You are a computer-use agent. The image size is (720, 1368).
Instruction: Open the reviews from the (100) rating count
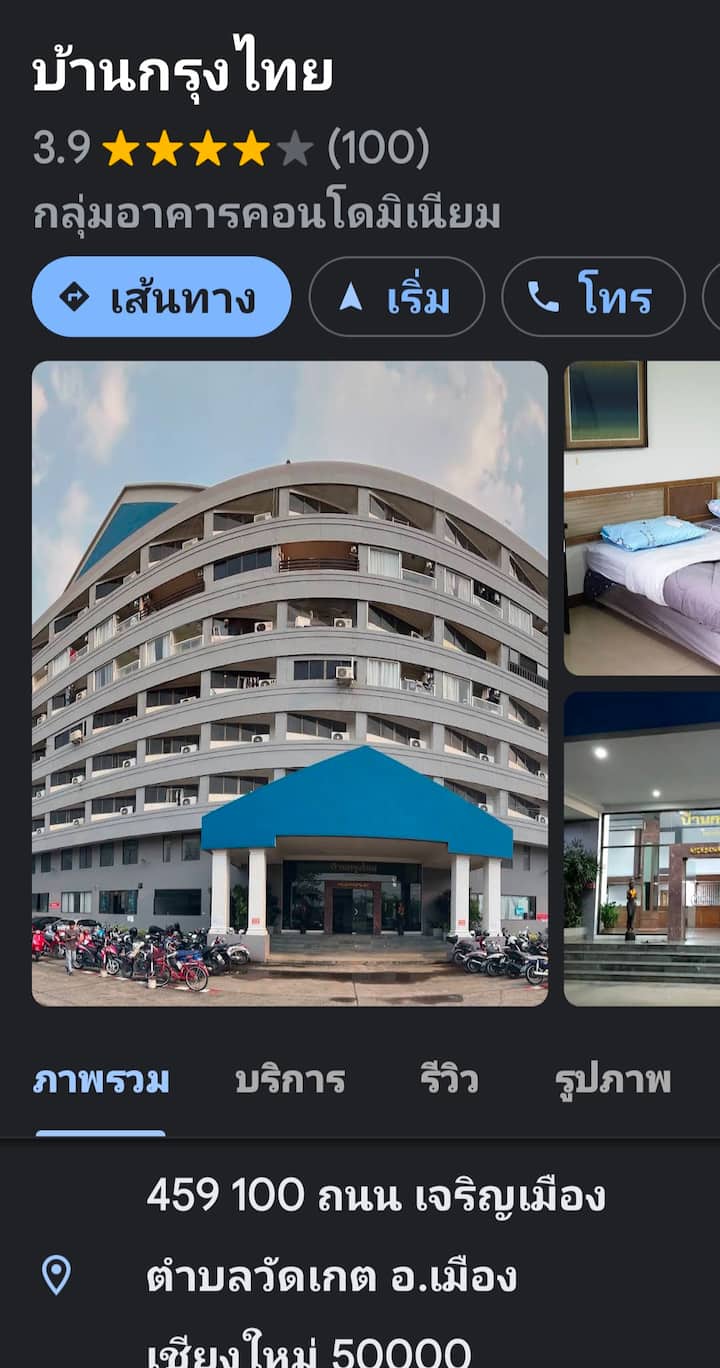point(378,149)
